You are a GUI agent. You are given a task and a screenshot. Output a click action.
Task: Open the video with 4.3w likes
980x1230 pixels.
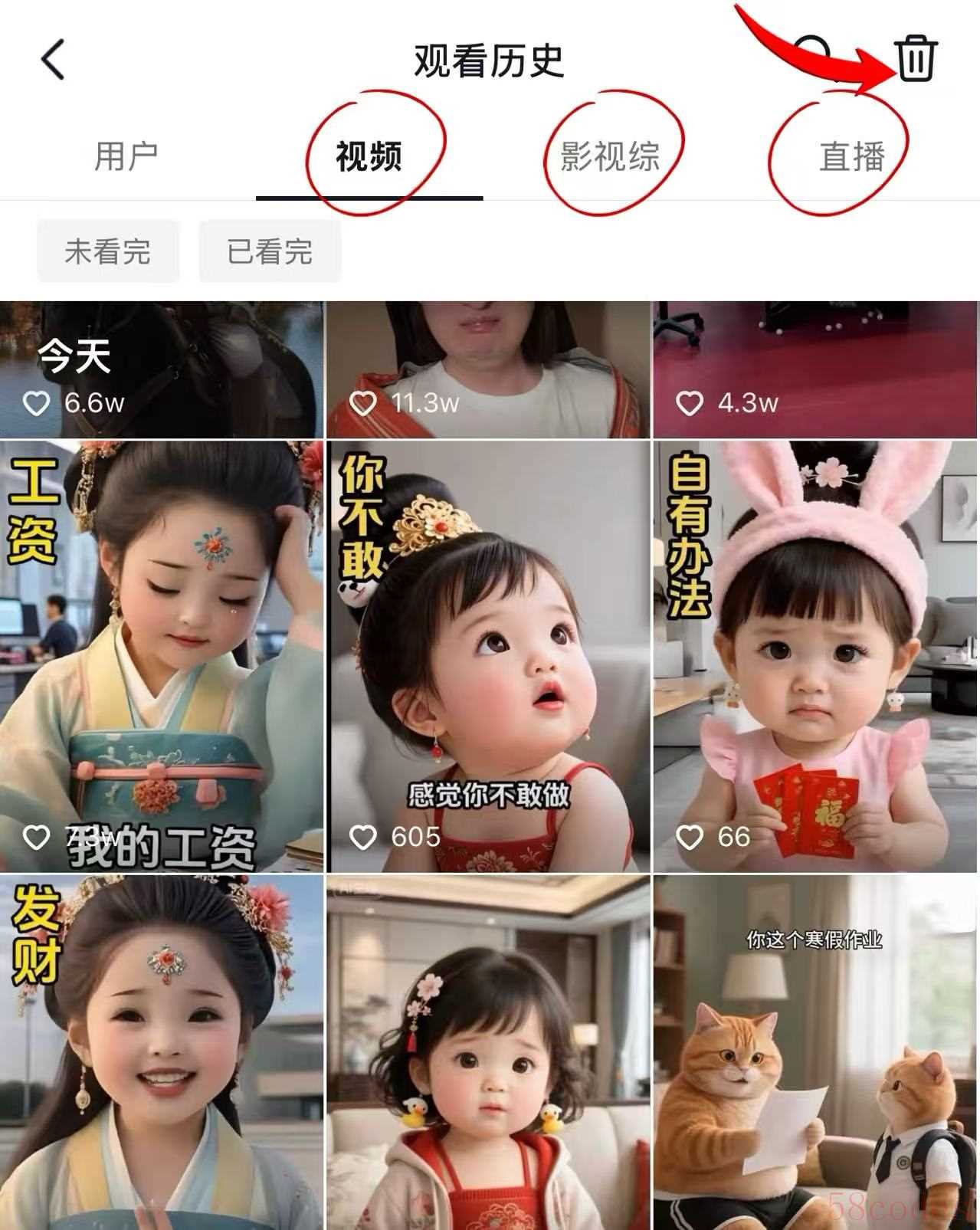pos(814,369)
